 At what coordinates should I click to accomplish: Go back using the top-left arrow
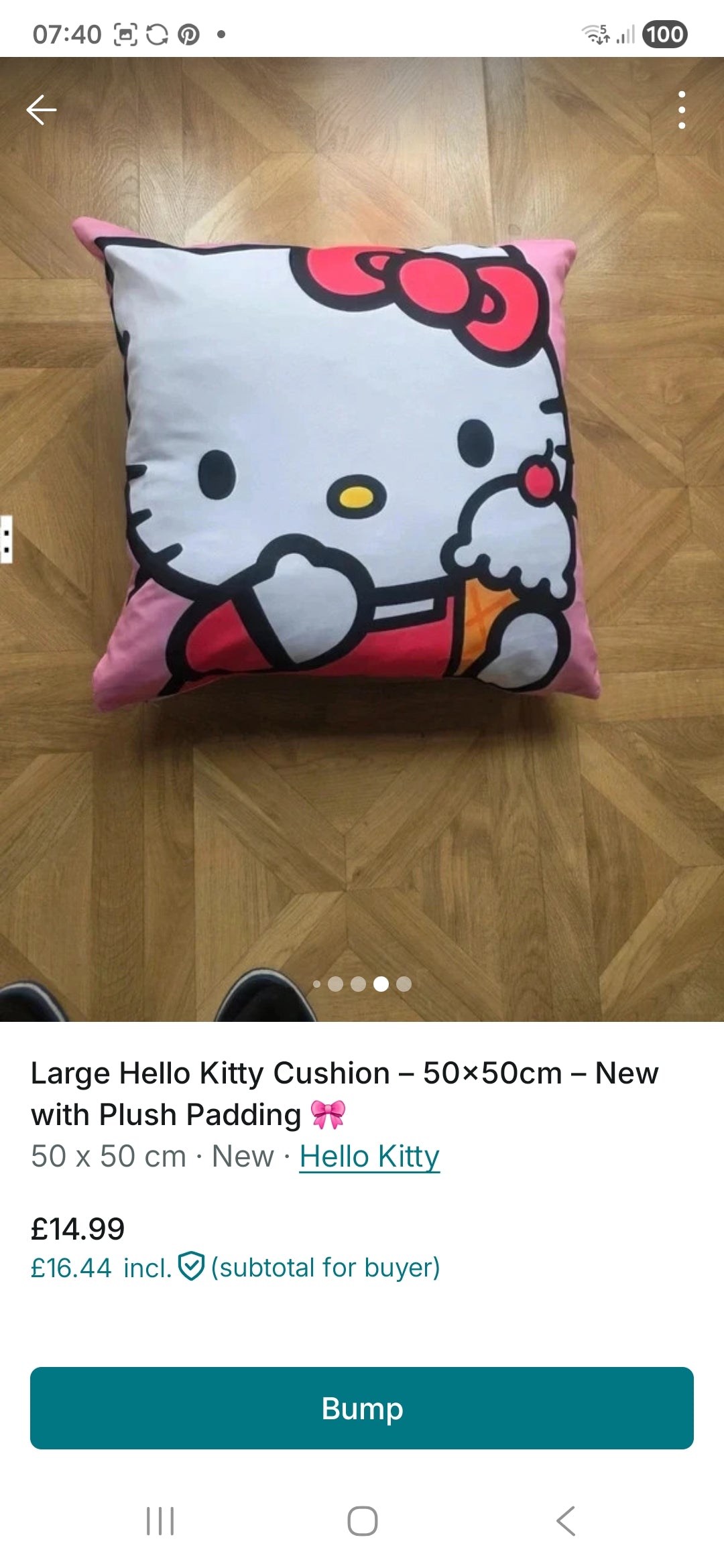tap(42, 110)
